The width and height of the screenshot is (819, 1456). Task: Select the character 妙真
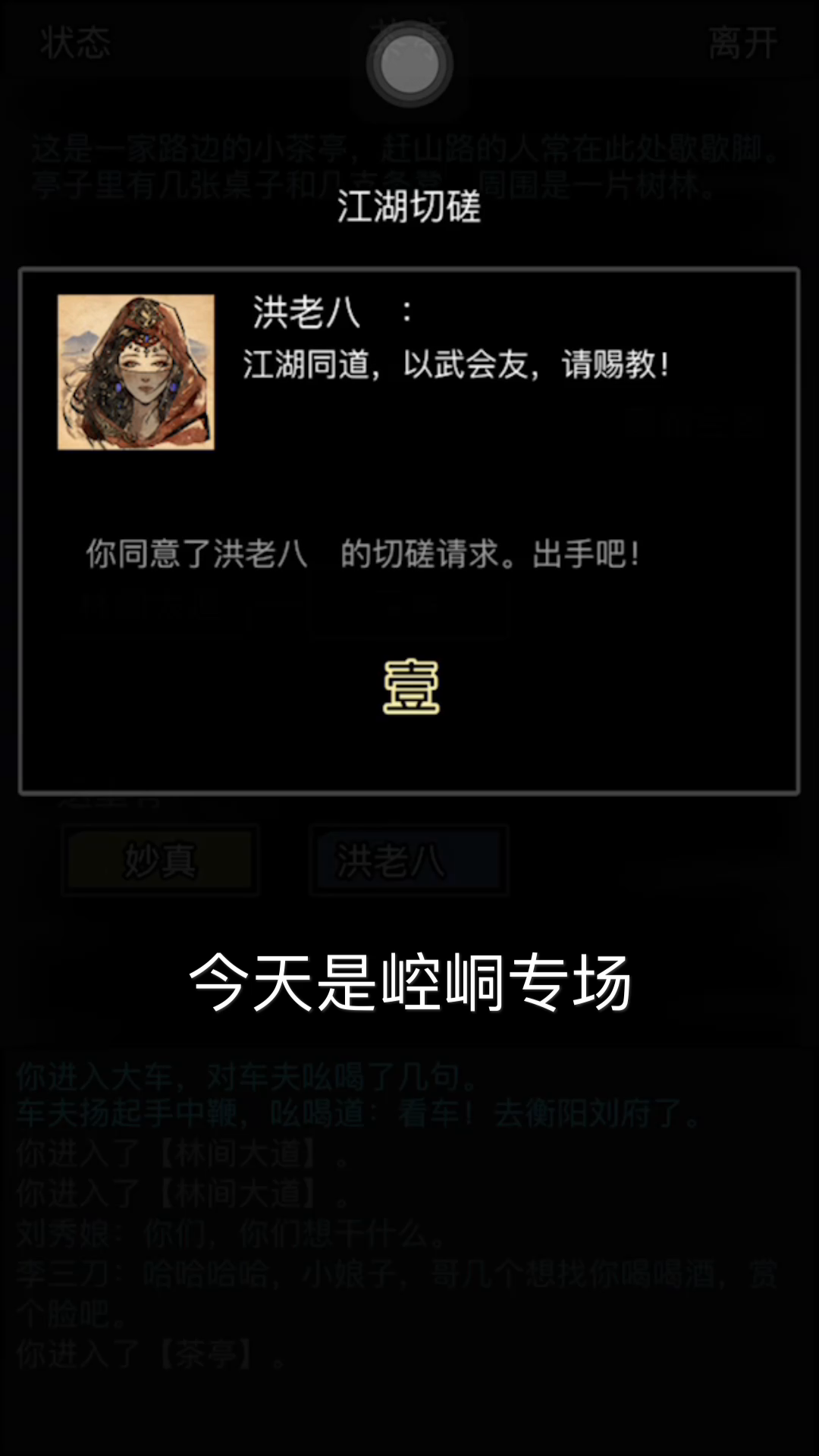click(160, 861)
